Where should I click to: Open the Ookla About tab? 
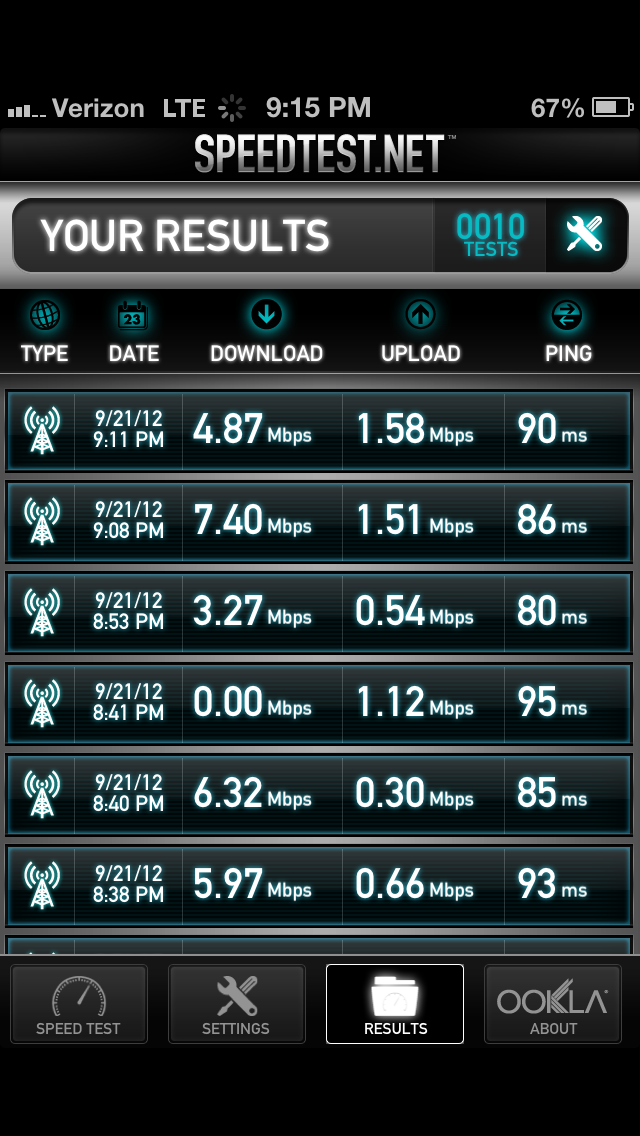coord(553,1004)
